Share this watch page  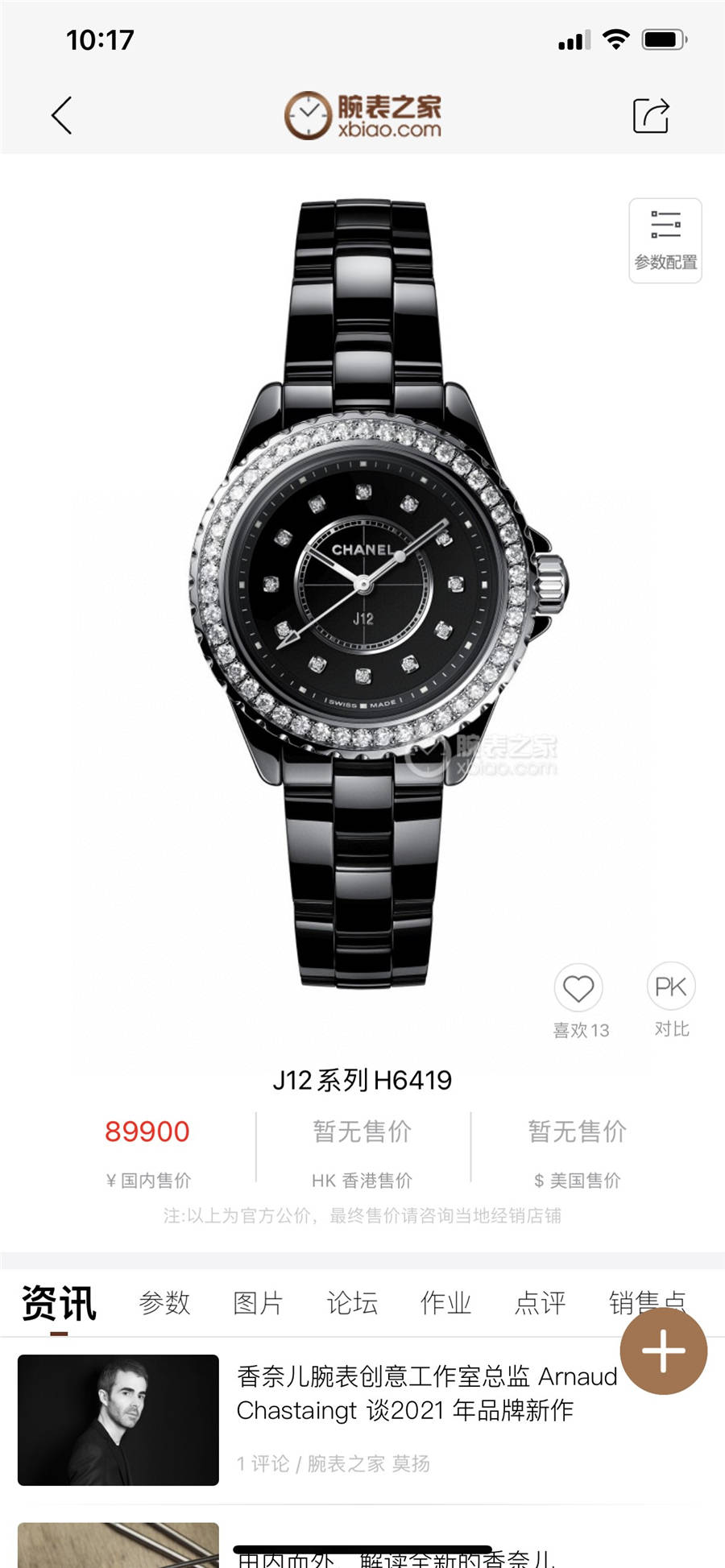tap(651, 116)
